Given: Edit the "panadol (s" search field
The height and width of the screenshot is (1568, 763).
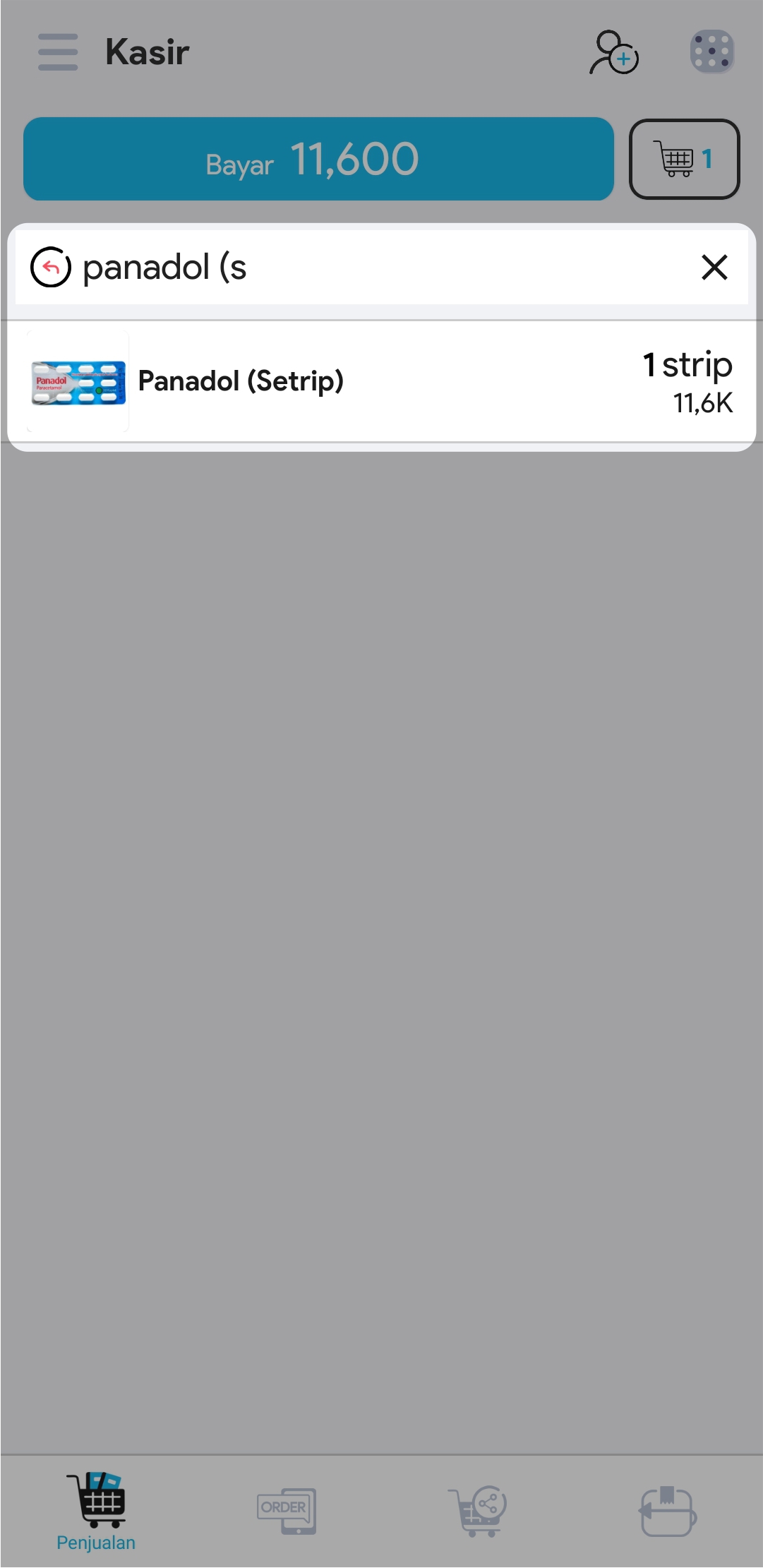Looking at the screenshot, I should (x=381, y=268).
